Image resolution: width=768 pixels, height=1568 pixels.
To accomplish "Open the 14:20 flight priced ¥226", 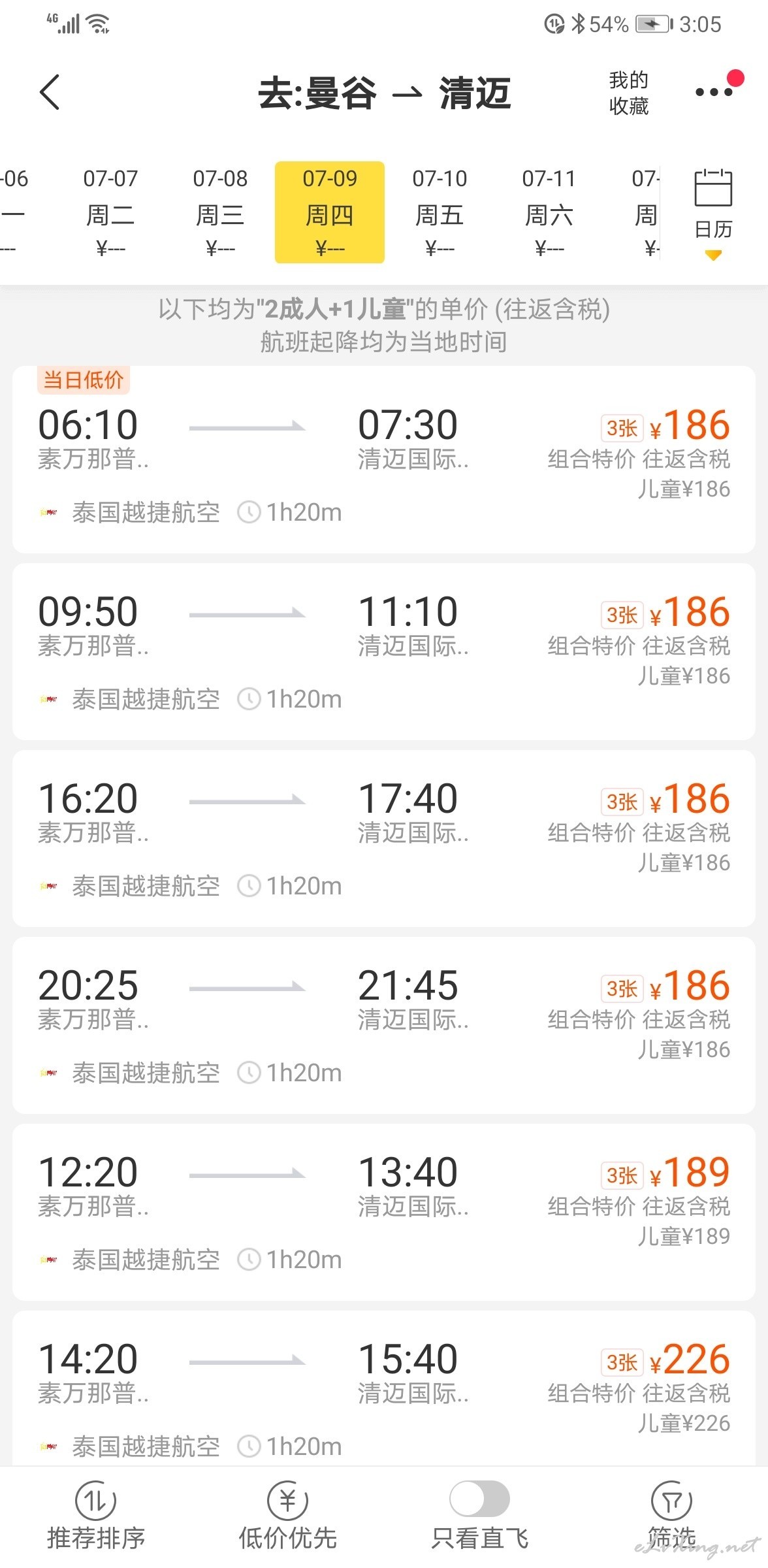I will pyautogui.click(x=384, y=1388).
